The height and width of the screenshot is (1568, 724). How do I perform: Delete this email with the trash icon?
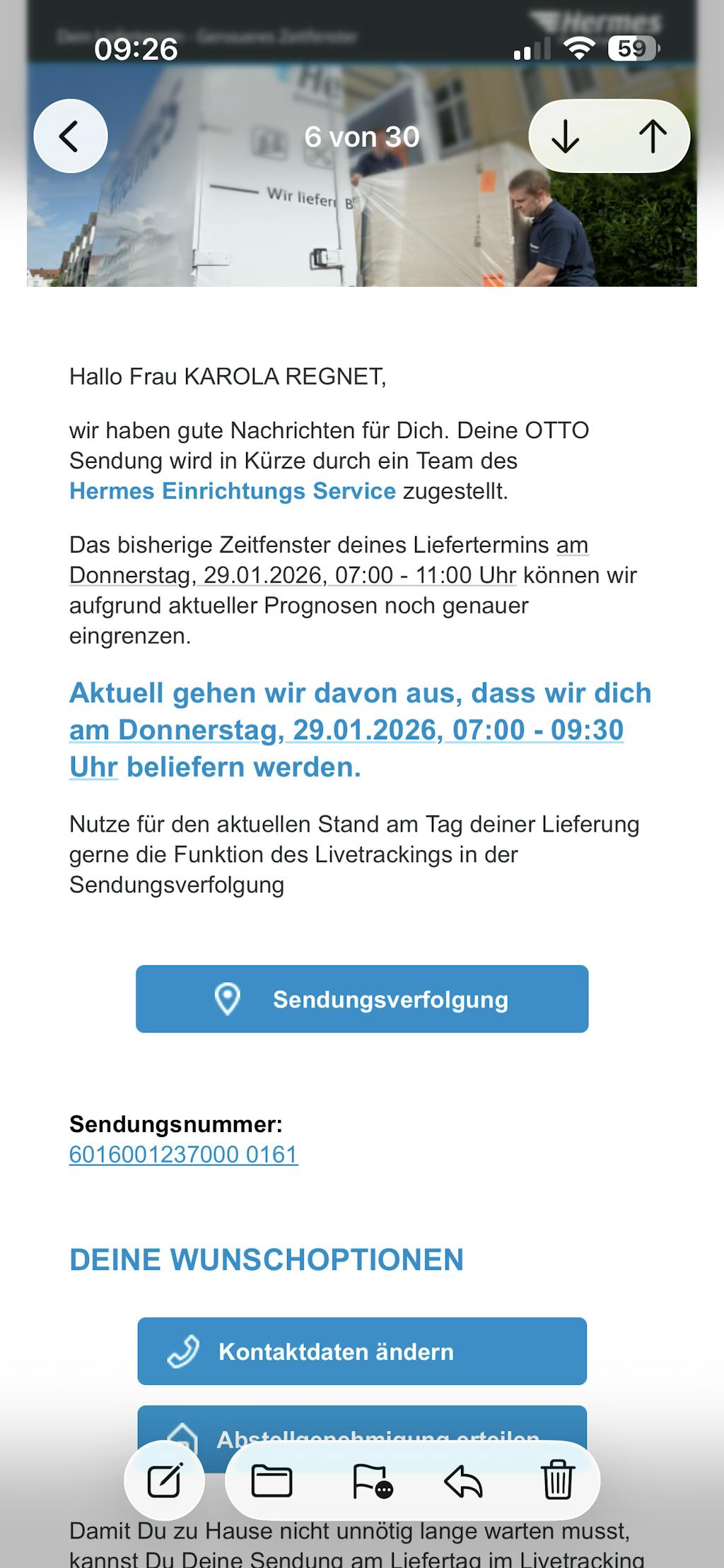(x=558, y=1480)
